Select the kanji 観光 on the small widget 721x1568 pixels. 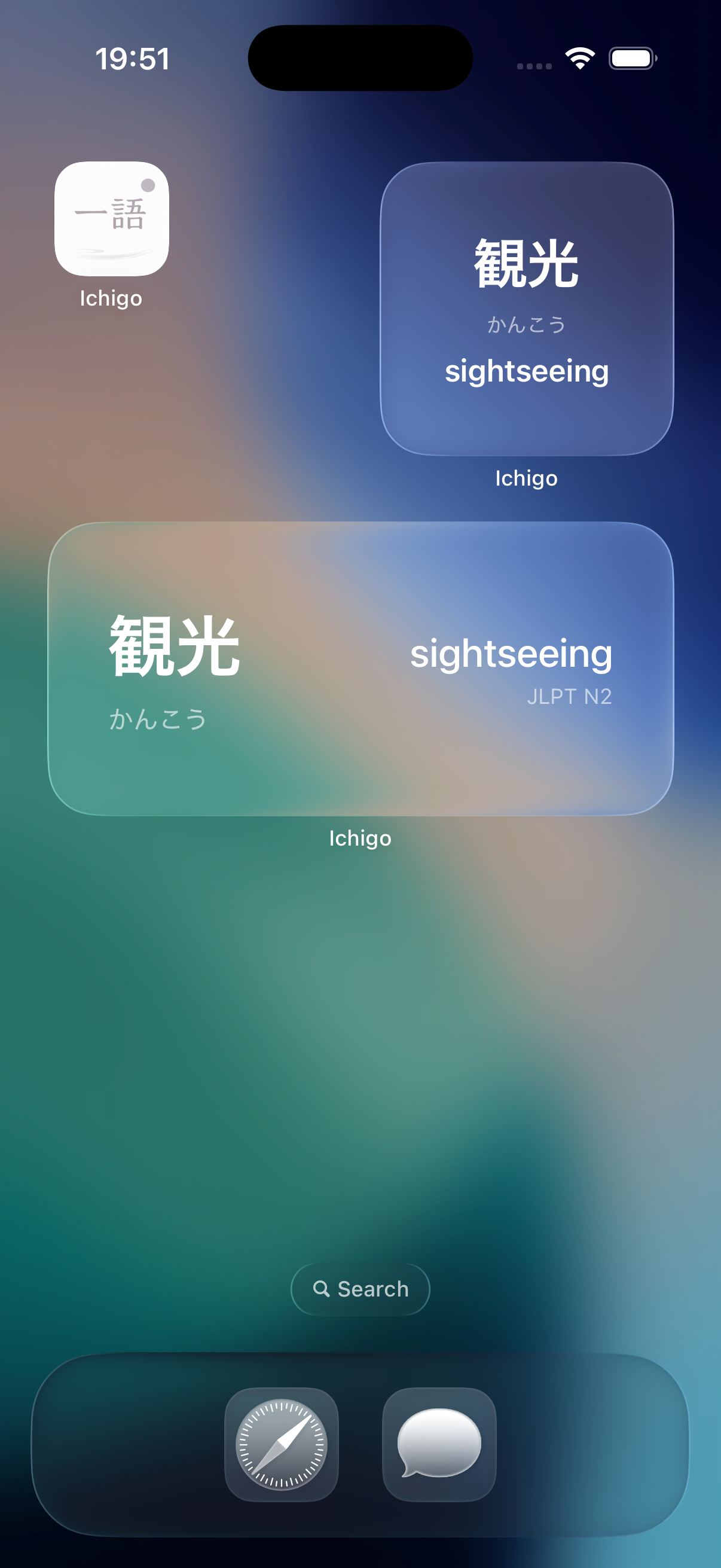pos(526,264)
